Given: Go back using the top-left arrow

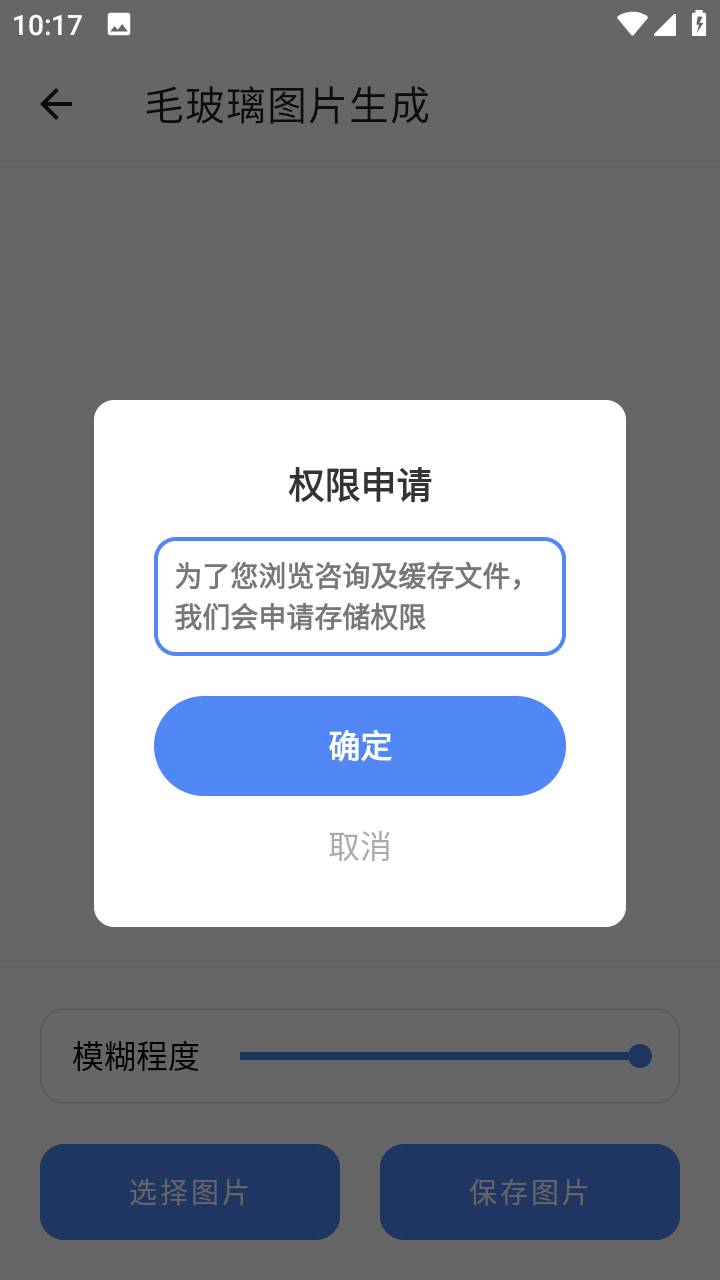Looking at the screenshot, I should pos(56,104).
